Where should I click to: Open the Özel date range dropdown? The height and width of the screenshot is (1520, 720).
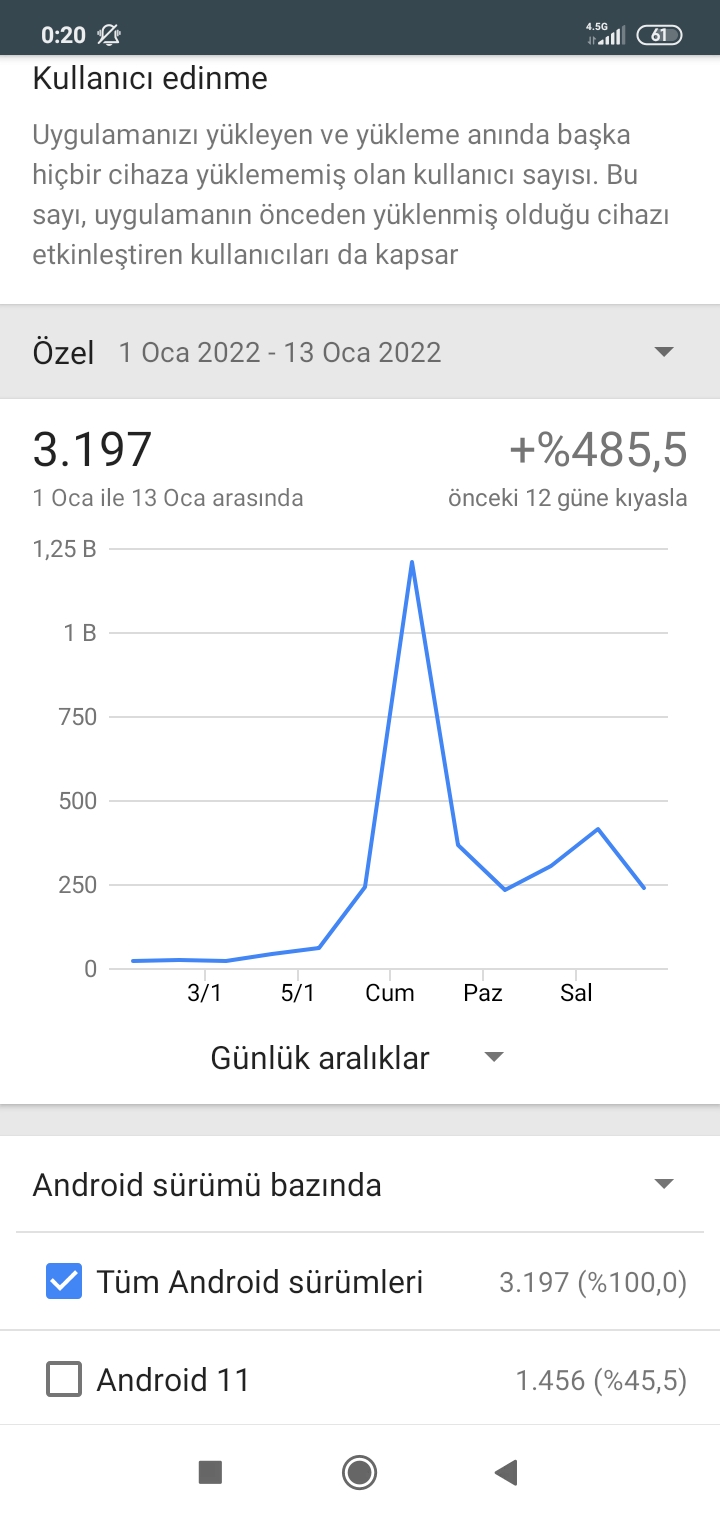pyautogui.click(x=360, y=352)
